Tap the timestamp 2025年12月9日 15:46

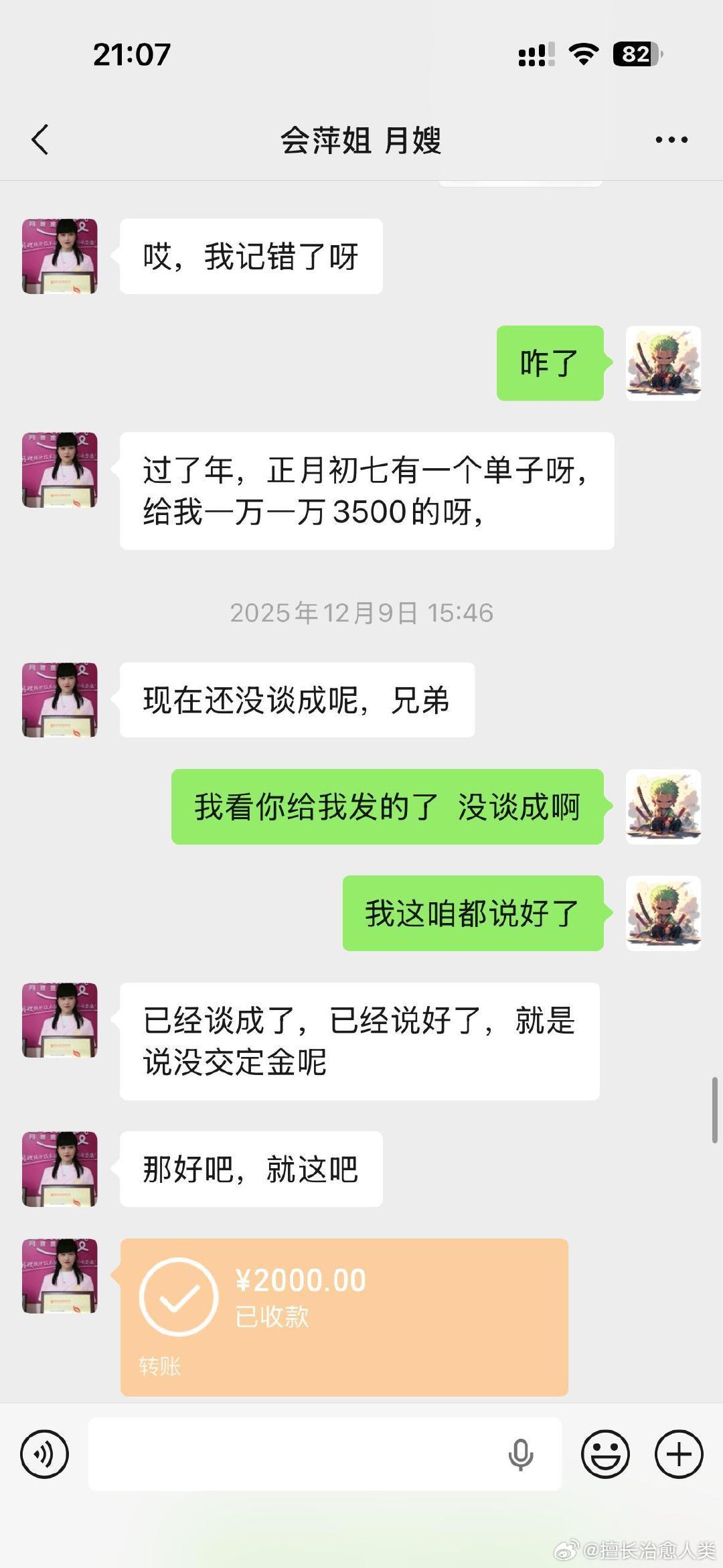click(x=361, y=612)
